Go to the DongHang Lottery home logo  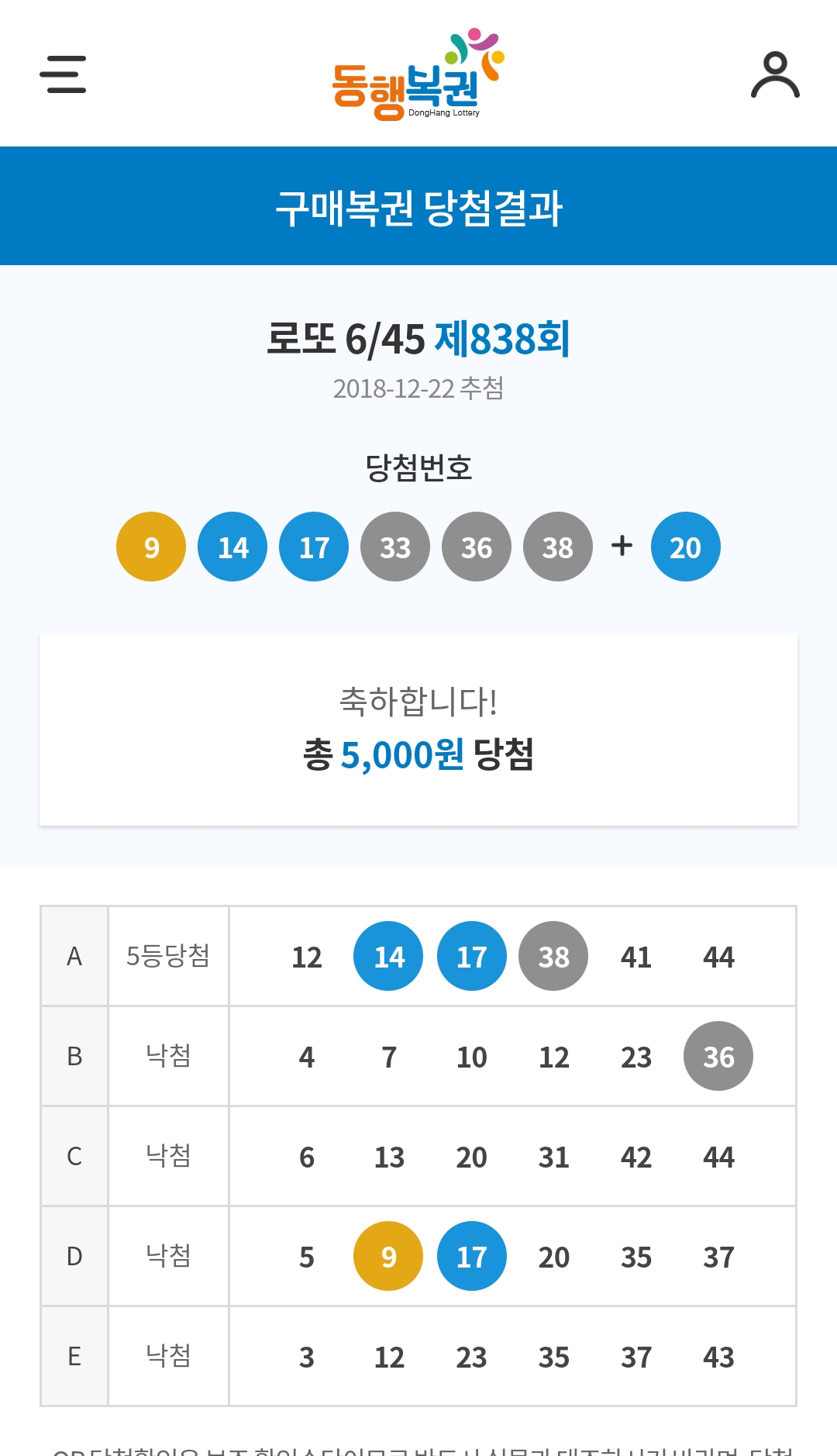tap(418, 76)
